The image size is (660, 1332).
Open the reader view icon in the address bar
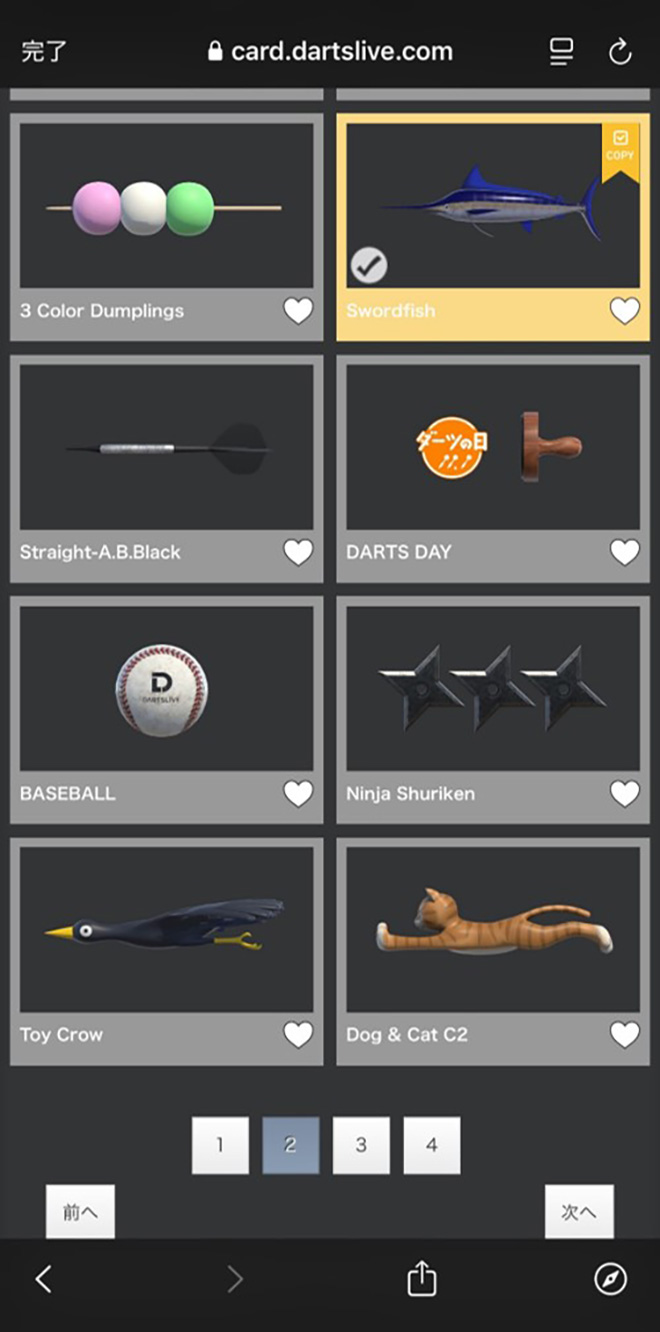(562, 52)
